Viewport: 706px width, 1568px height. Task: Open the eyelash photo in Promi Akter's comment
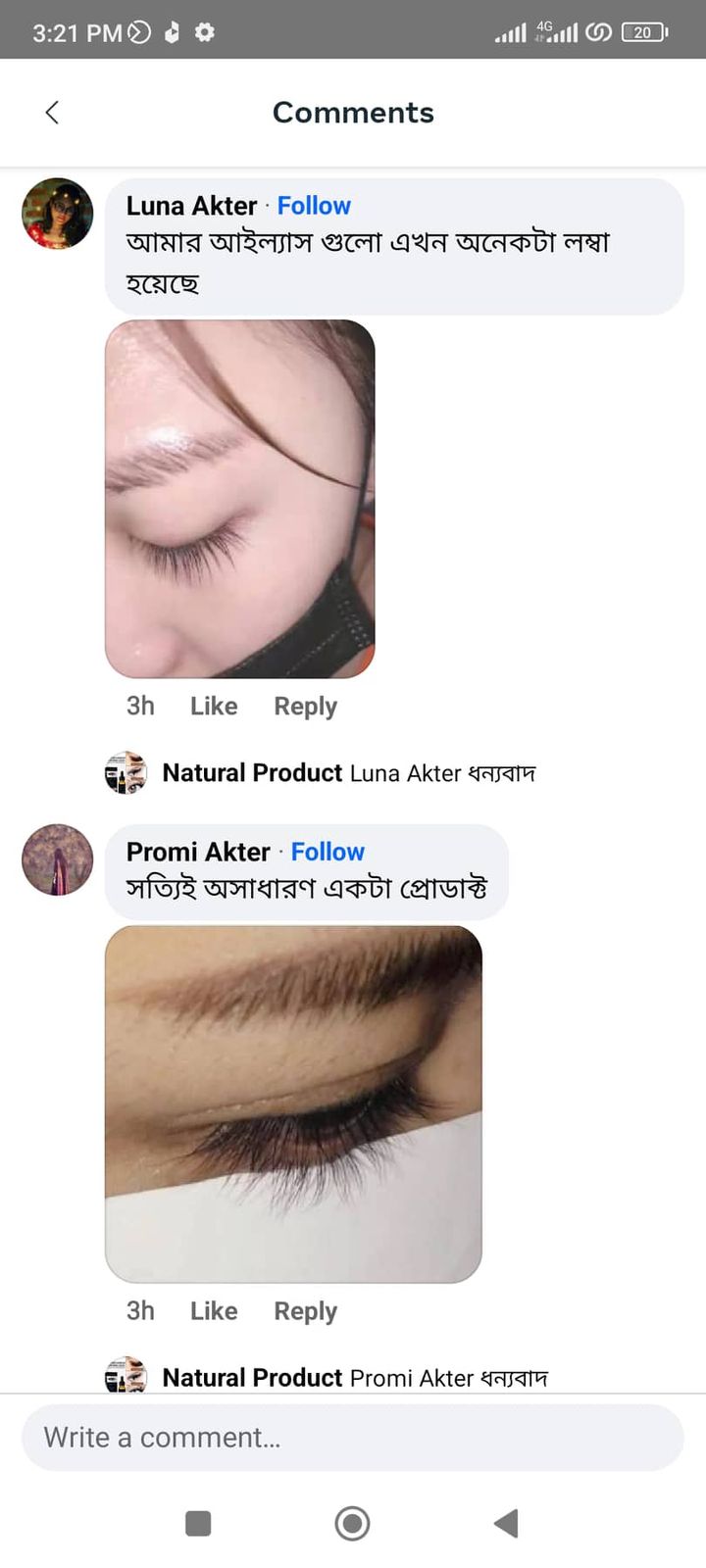tap(293, 1103)
